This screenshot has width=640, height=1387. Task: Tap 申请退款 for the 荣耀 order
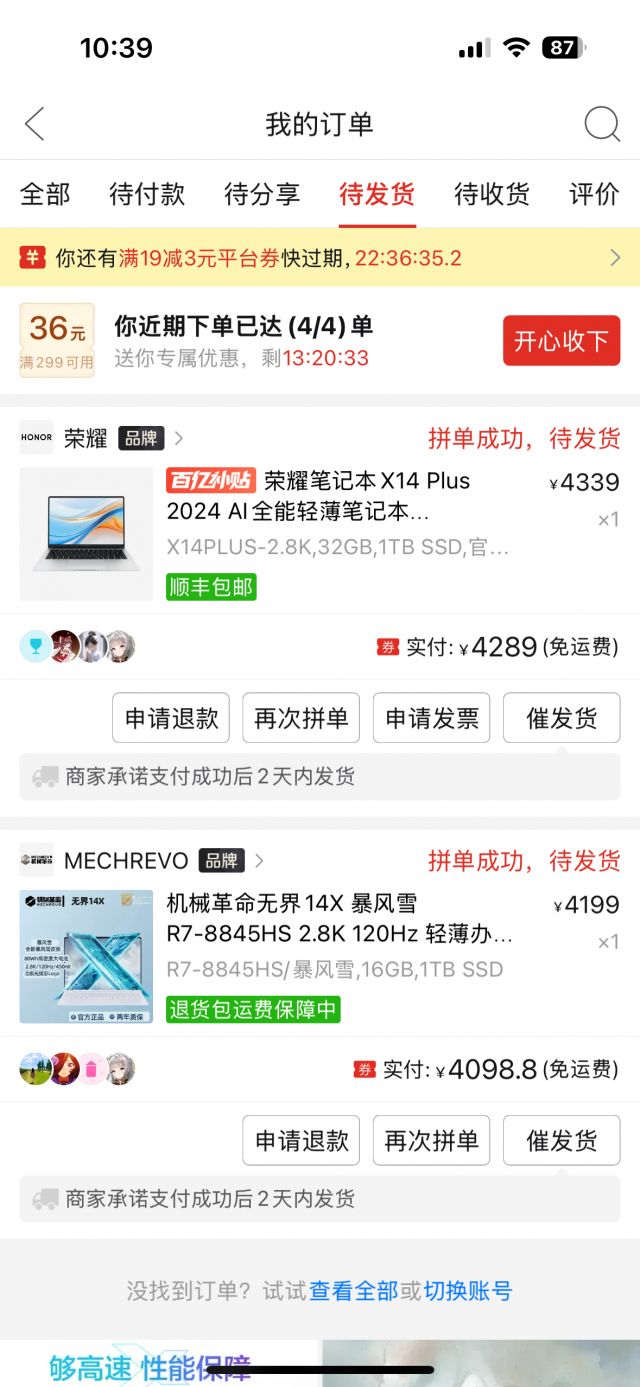(x=171, y=718)
